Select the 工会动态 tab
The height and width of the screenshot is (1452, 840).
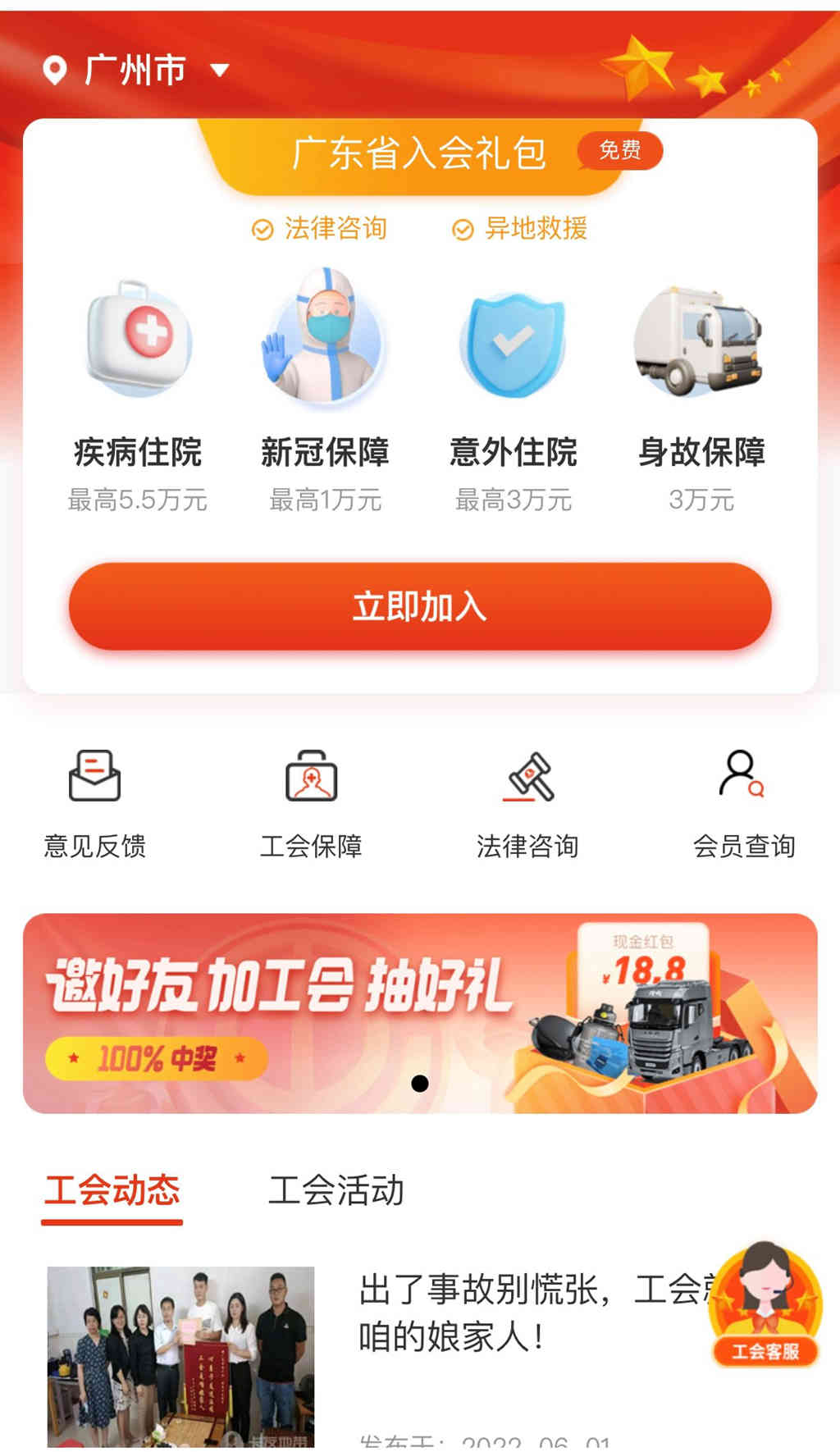(112, 1190)
